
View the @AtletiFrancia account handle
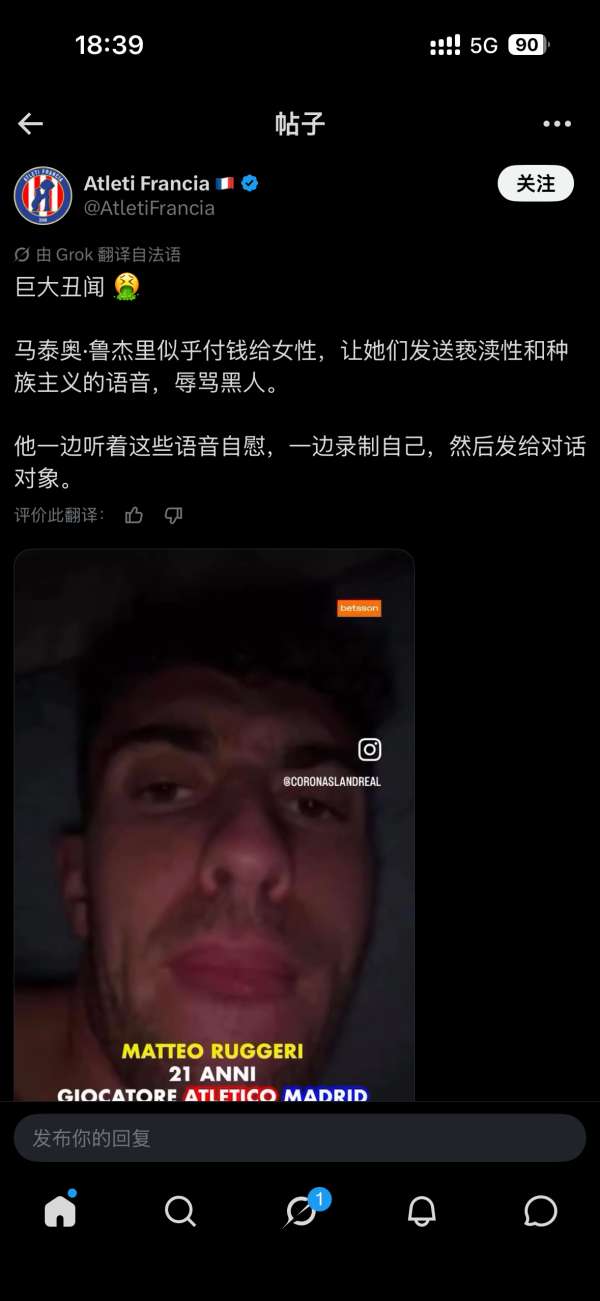tap(149, 208)
